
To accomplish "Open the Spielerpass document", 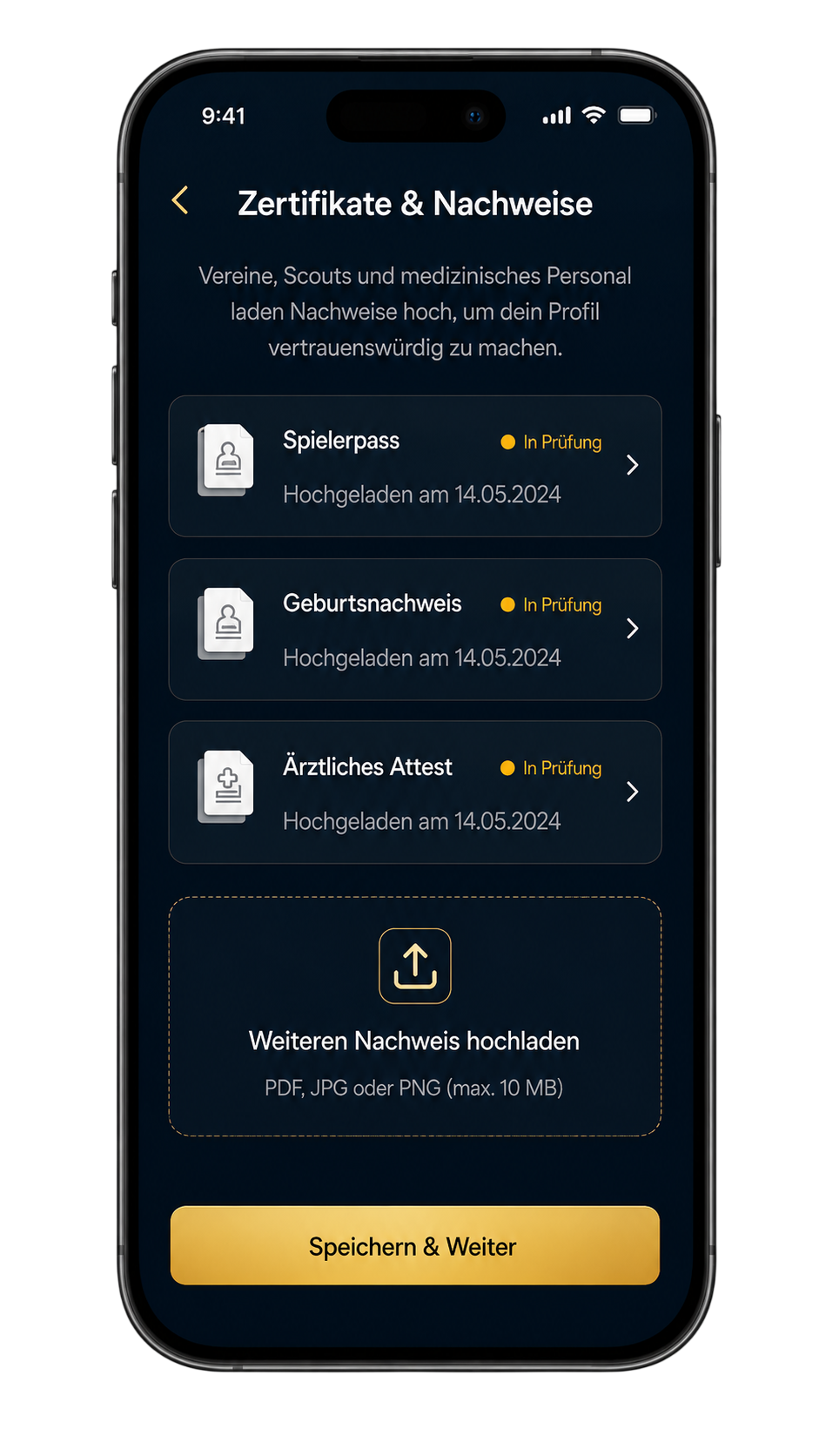I will [415, 466].
